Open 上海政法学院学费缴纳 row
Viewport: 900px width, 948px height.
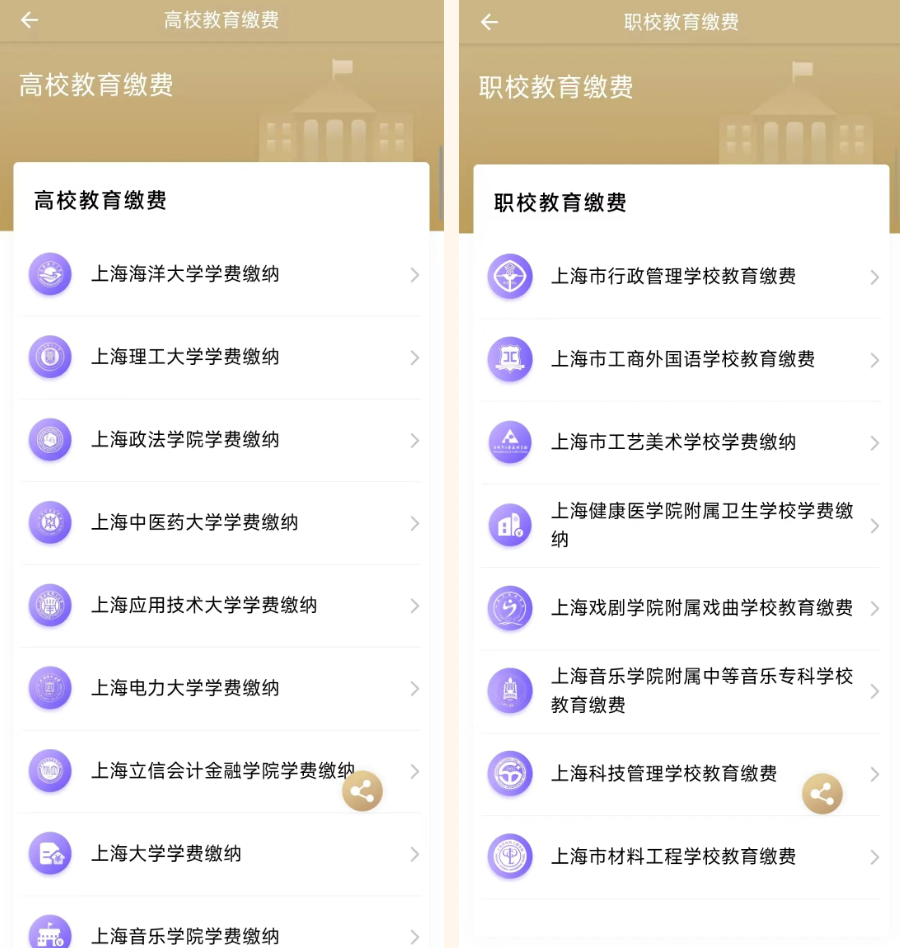pyautogui.click(x=185, y=440)
